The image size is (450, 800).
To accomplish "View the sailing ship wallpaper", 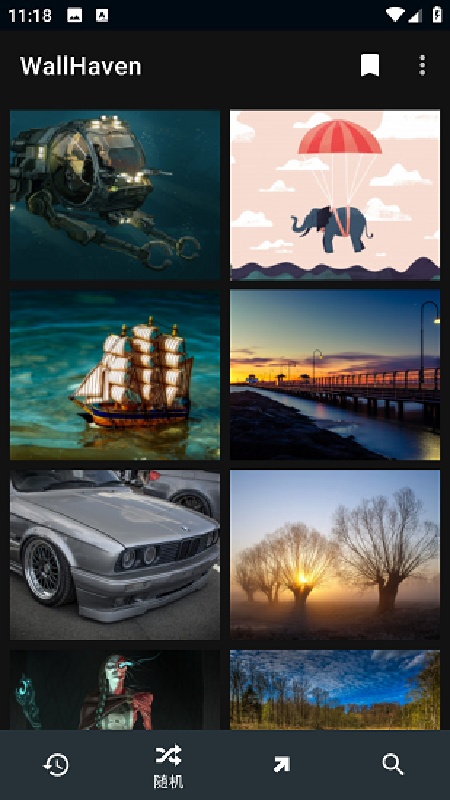I will pyautogui.click(x=115, y=375).
